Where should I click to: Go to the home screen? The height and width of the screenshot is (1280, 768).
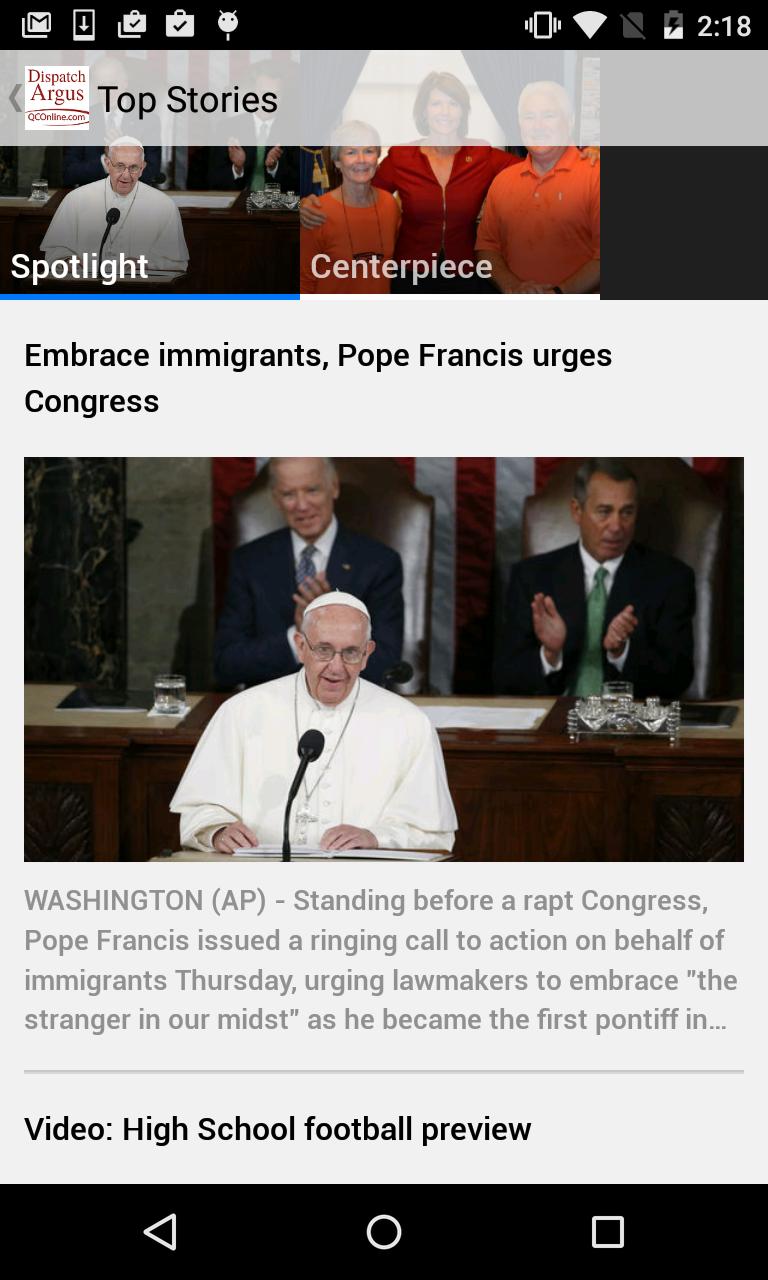(x=384, y=1232)
